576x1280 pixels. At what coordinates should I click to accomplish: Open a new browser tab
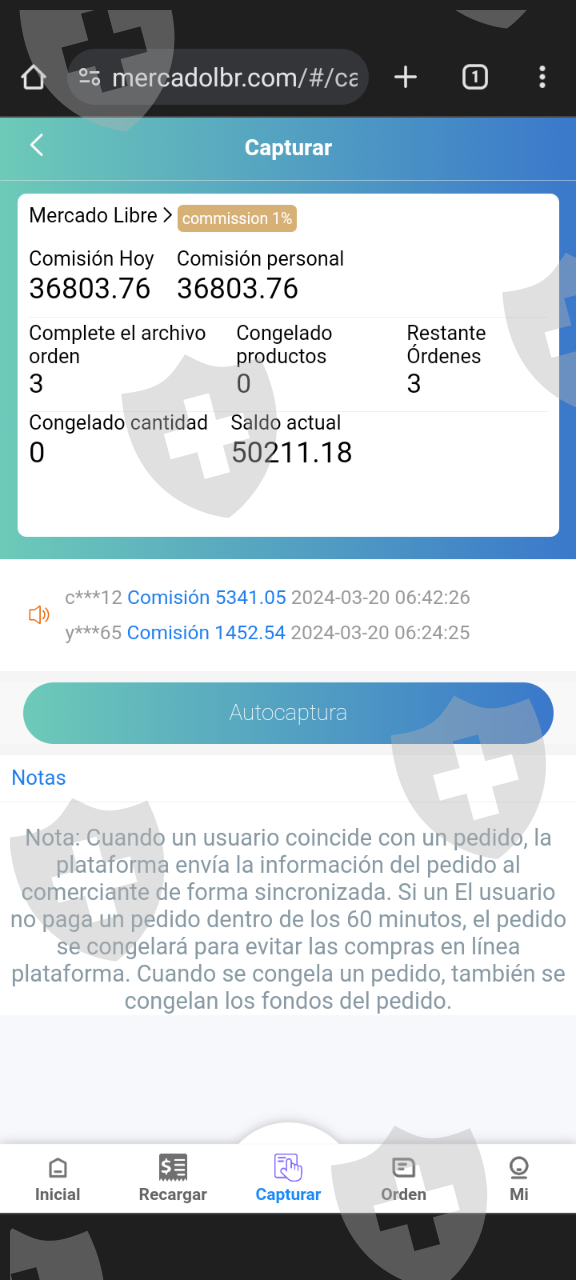coord(405,77)
